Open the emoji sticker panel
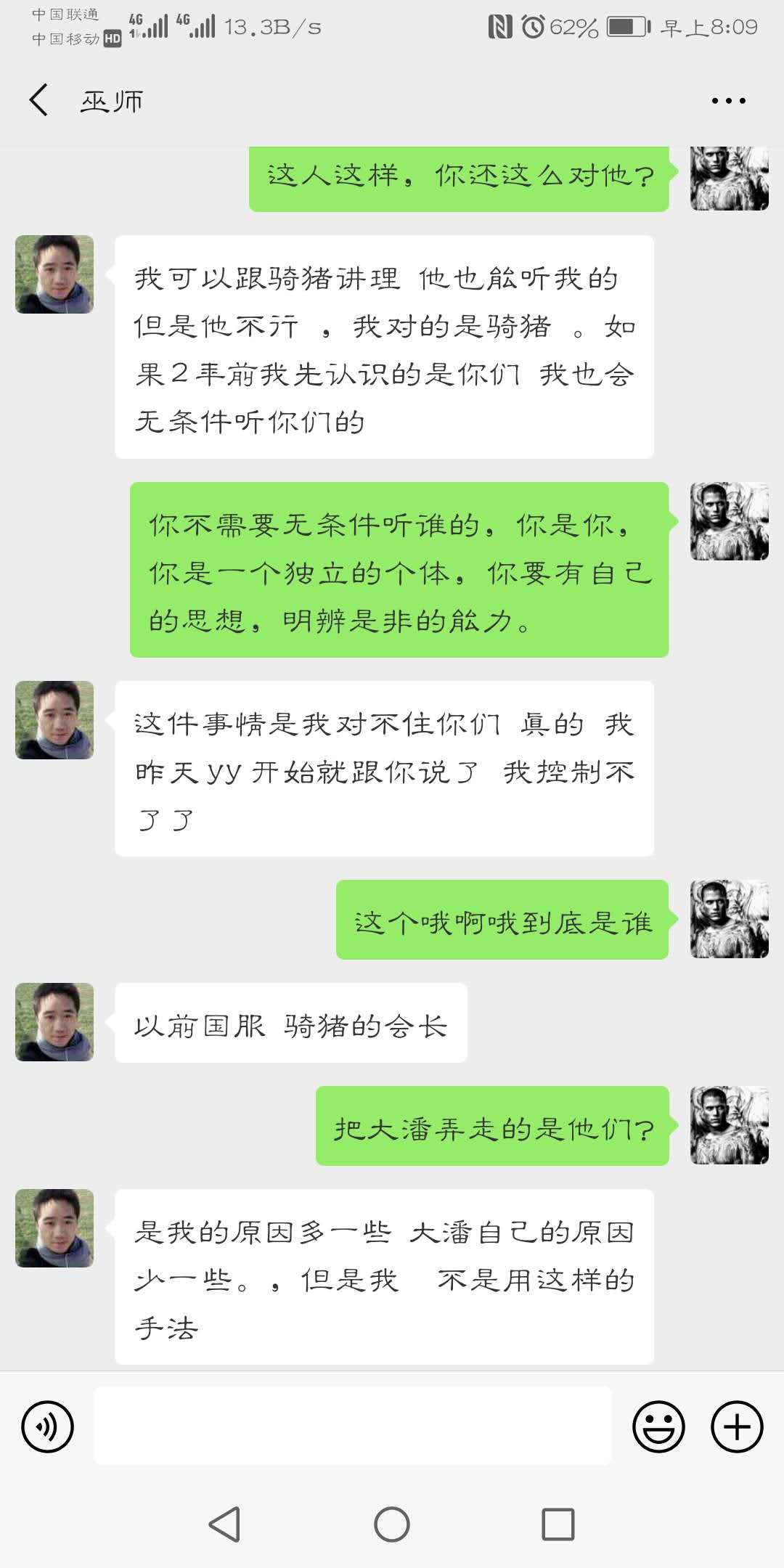784x1568 pixels. click(658, 1426)
